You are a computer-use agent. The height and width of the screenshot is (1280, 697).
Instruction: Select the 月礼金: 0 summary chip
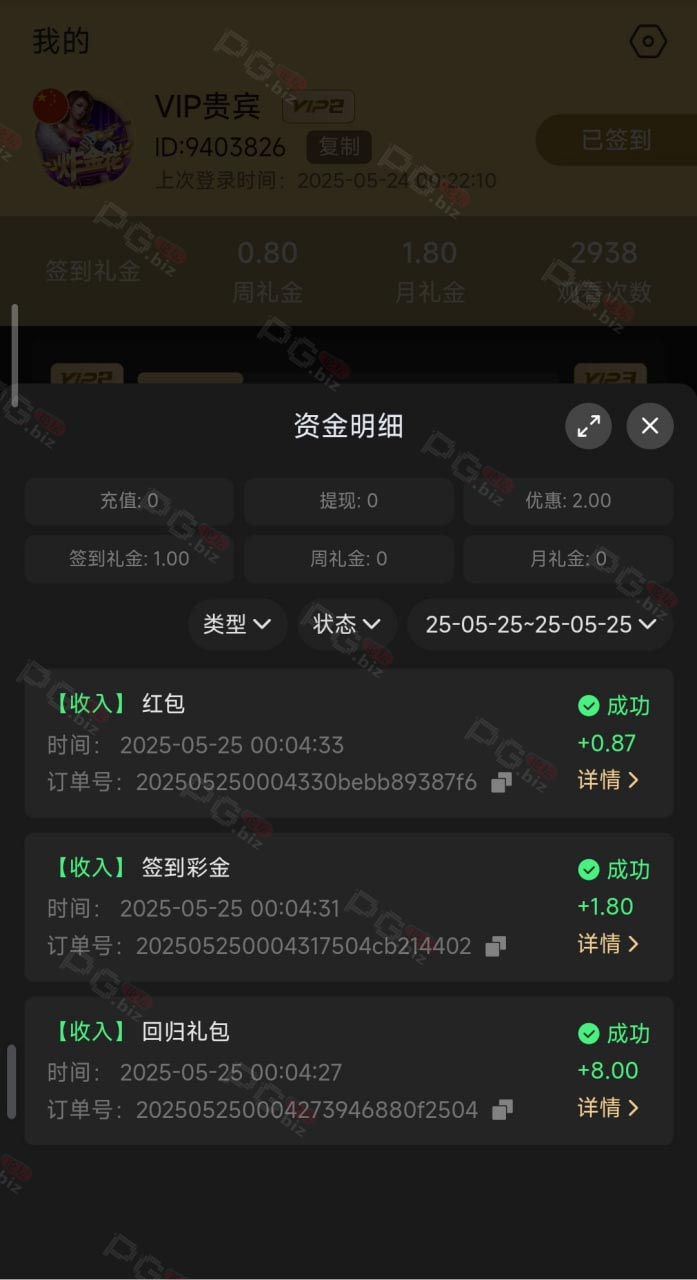[568, 559]
